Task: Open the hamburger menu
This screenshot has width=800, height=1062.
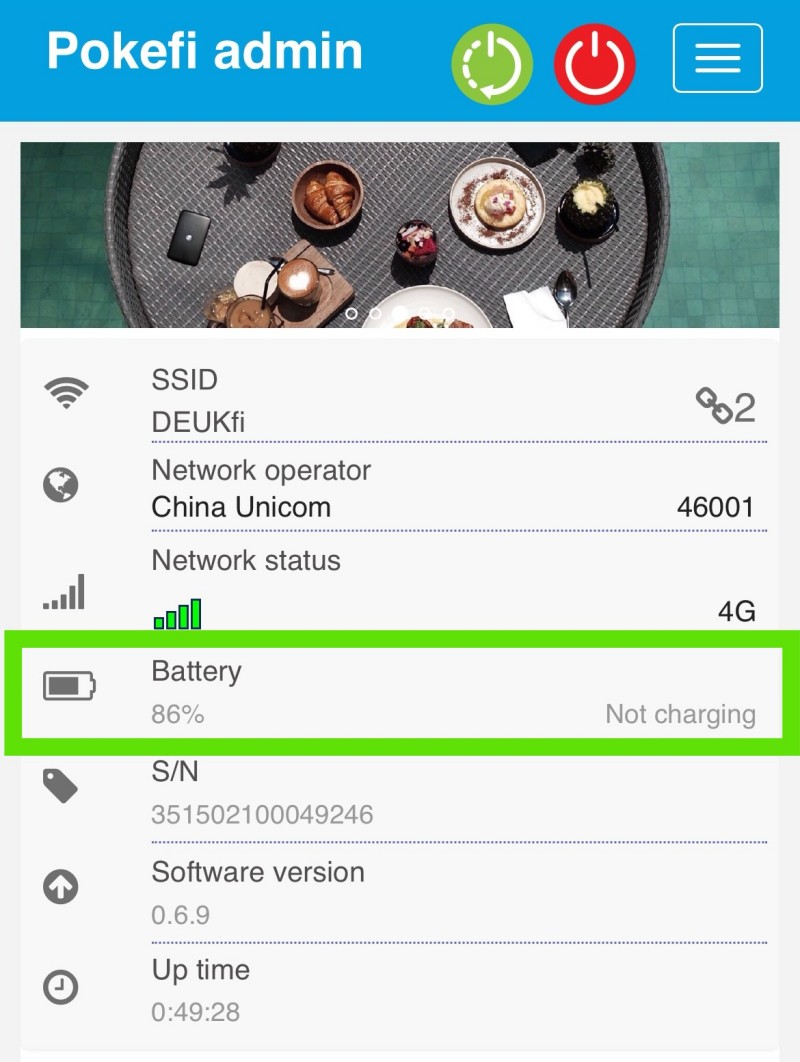Action: coord(717,58)
